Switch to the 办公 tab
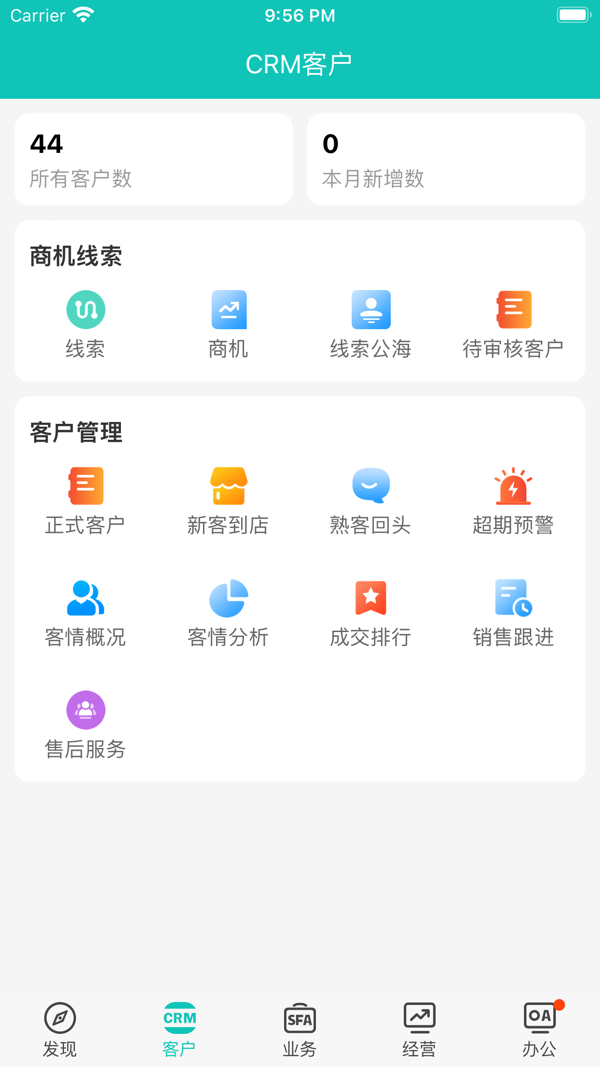Image resolution: width=600 pixels, height=1067 pixels. pyautogui.click(x=539, y=1029)
